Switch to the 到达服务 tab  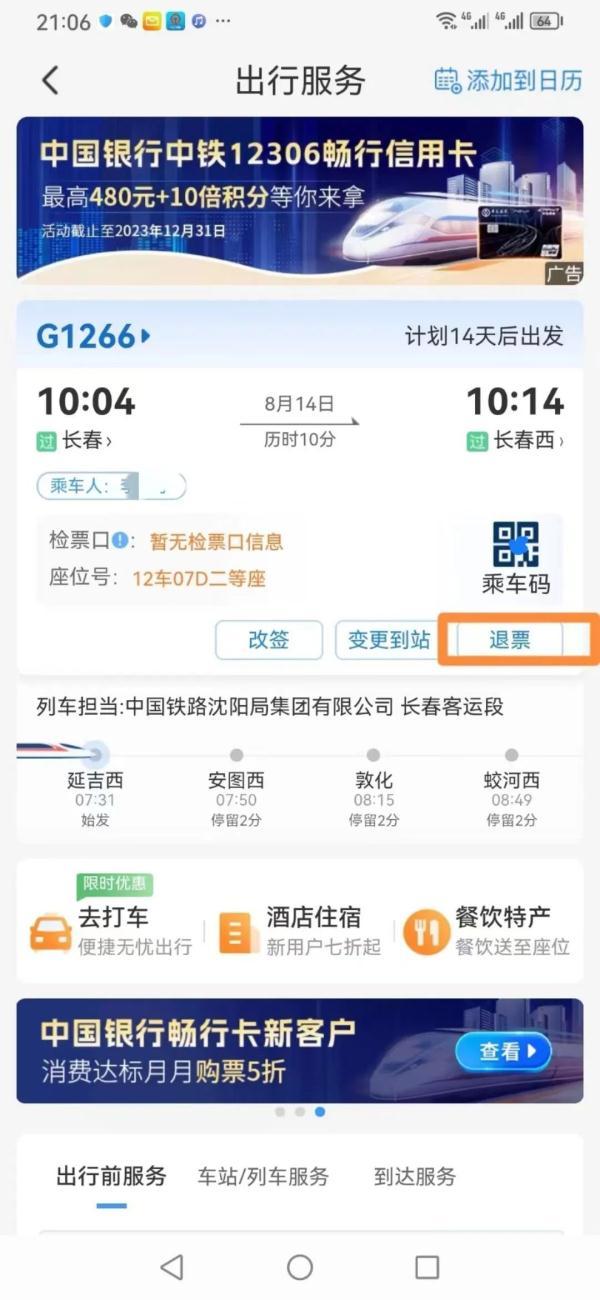point(414,1177)
